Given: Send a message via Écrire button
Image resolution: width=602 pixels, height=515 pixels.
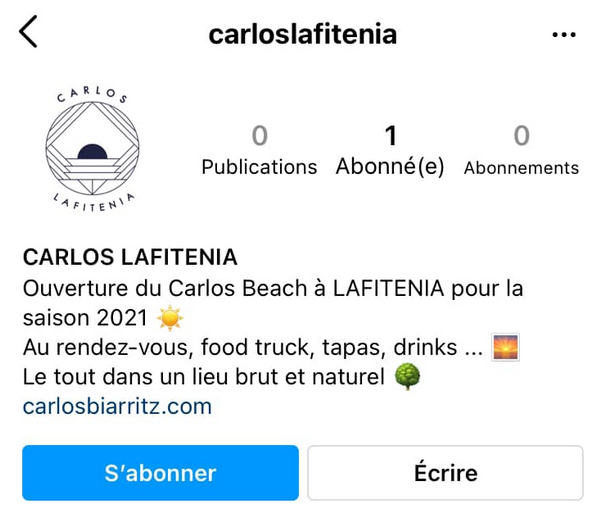Looking at the screenshot, I should (445, 472).
